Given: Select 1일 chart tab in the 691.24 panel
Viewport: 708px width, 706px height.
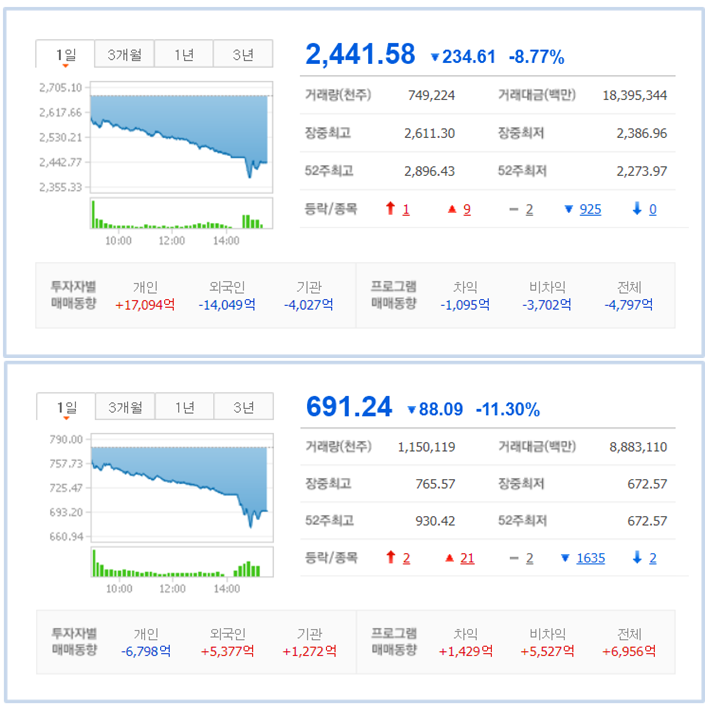Looking at the screenshot, I should 66,407.
